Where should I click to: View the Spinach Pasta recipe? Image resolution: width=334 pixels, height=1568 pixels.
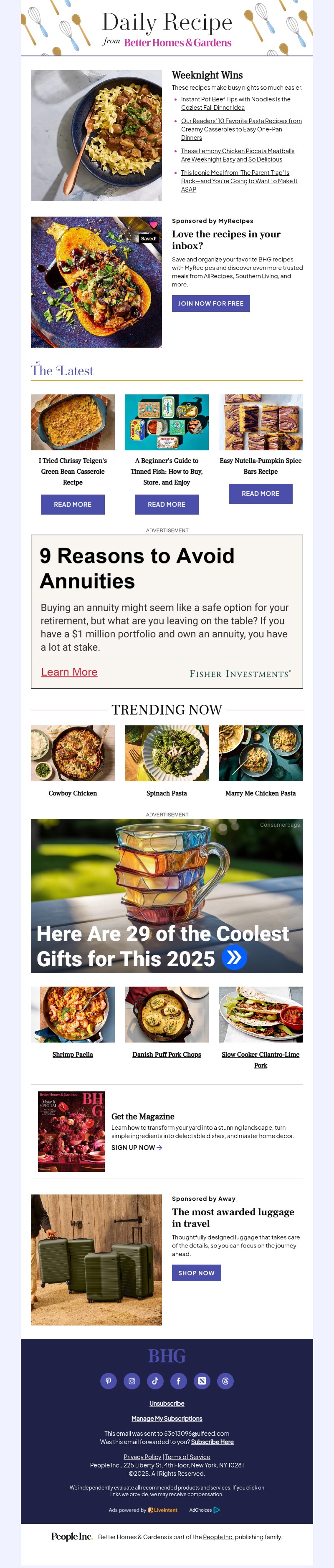click(x=166, y=793)
